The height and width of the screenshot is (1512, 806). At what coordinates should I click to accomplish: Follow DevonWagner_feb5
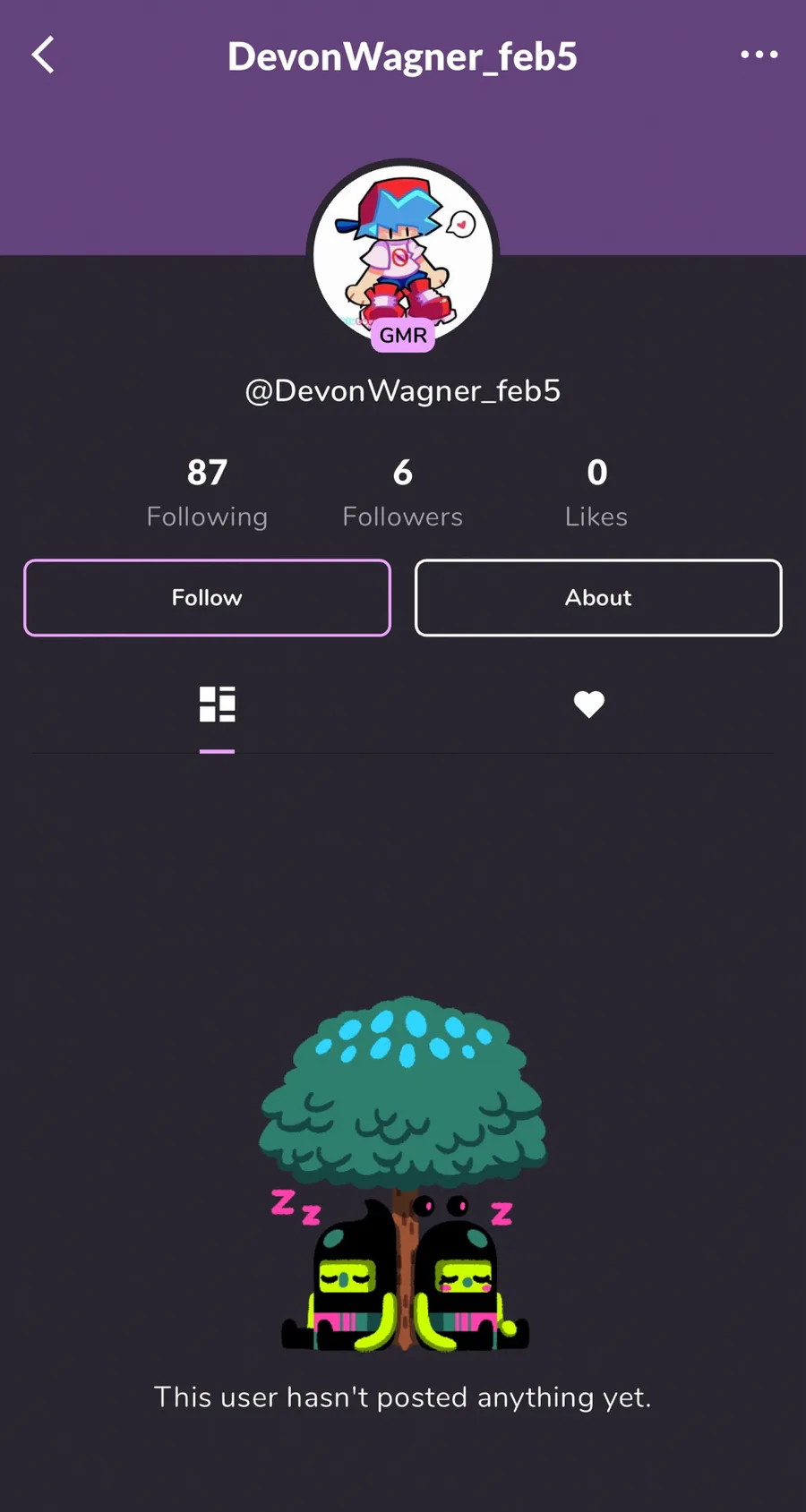coord(207,598)
